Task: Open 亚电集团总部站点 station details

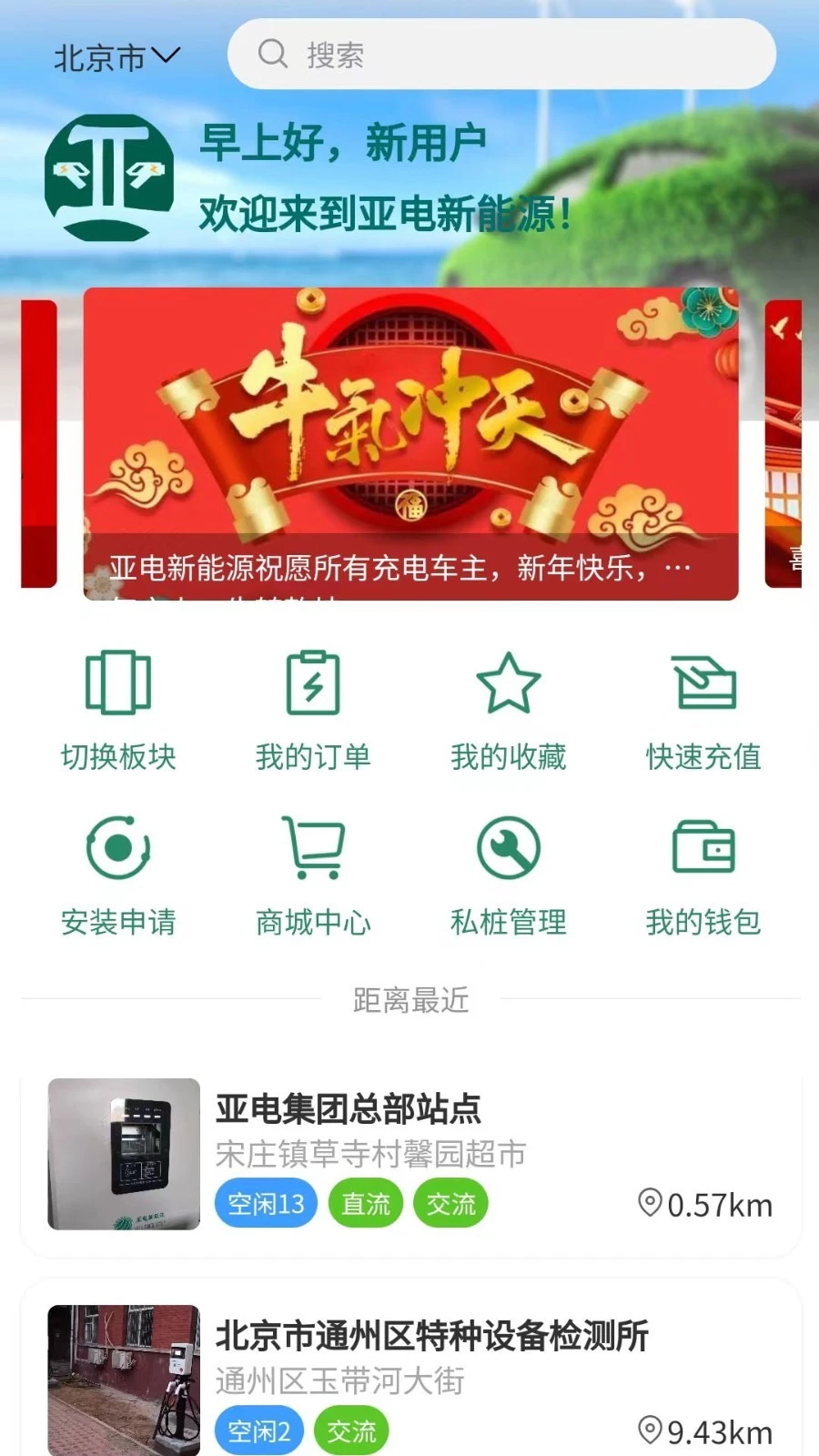Action: 349,1110
